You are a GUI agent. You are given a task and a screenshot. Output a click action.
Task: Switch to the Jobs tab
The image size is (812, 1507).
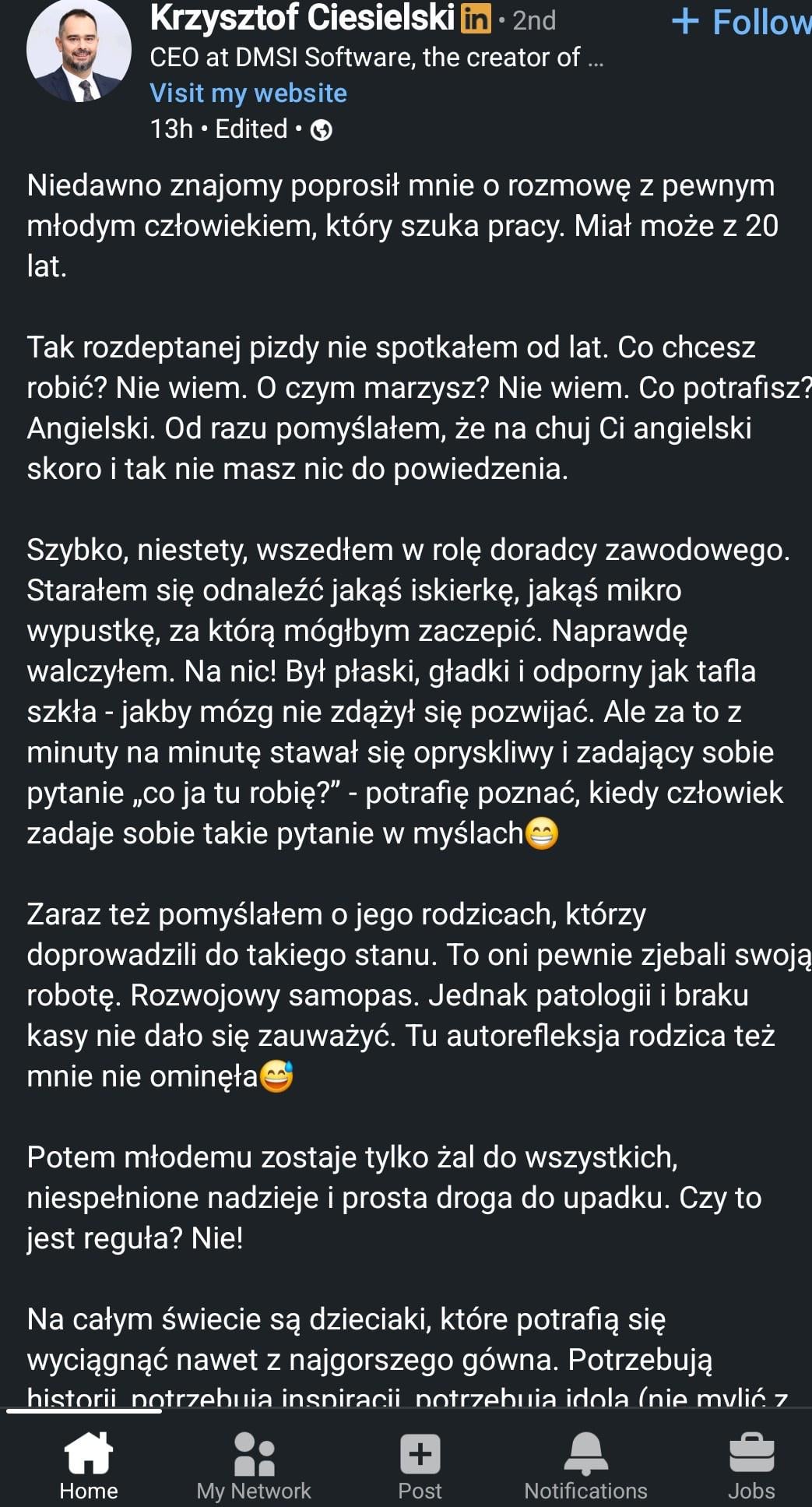pyautogui.click(x=751, y=1465)
